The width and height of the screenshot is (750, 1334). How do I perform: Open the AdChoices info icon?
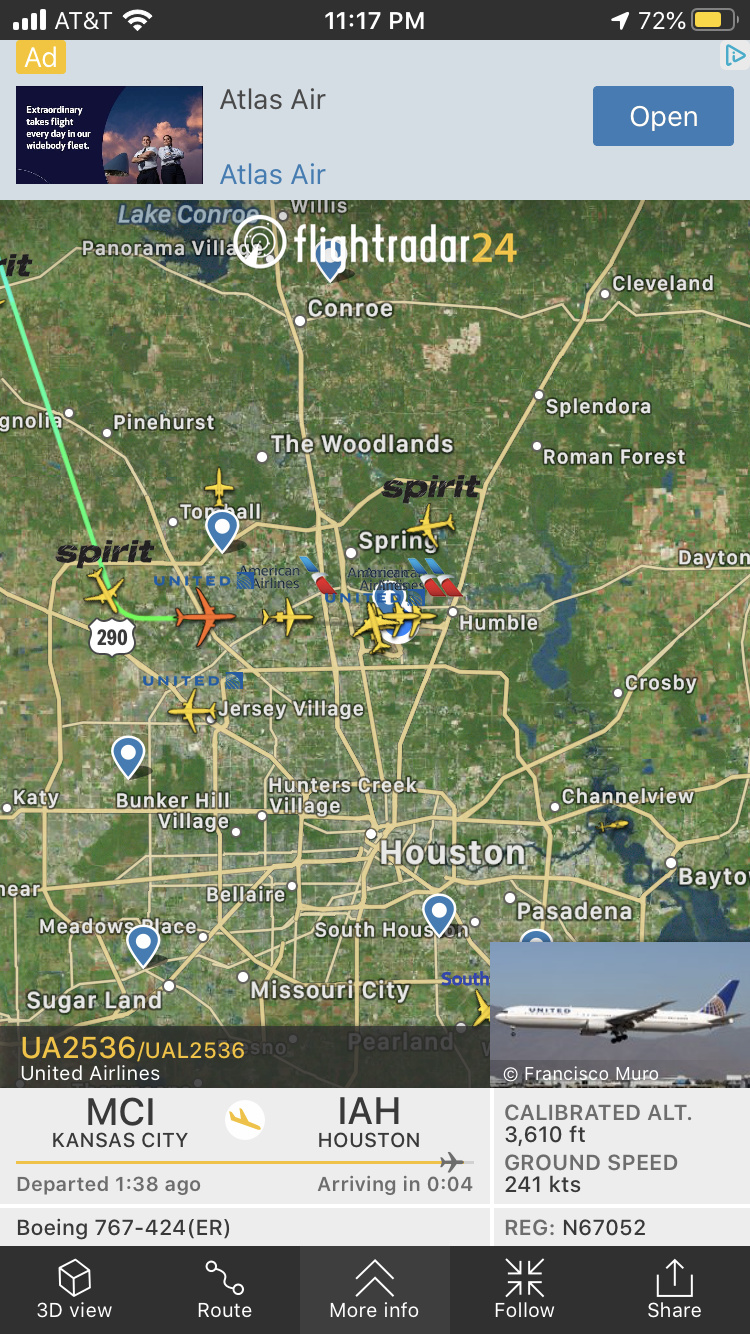click(x=735, y=56)
